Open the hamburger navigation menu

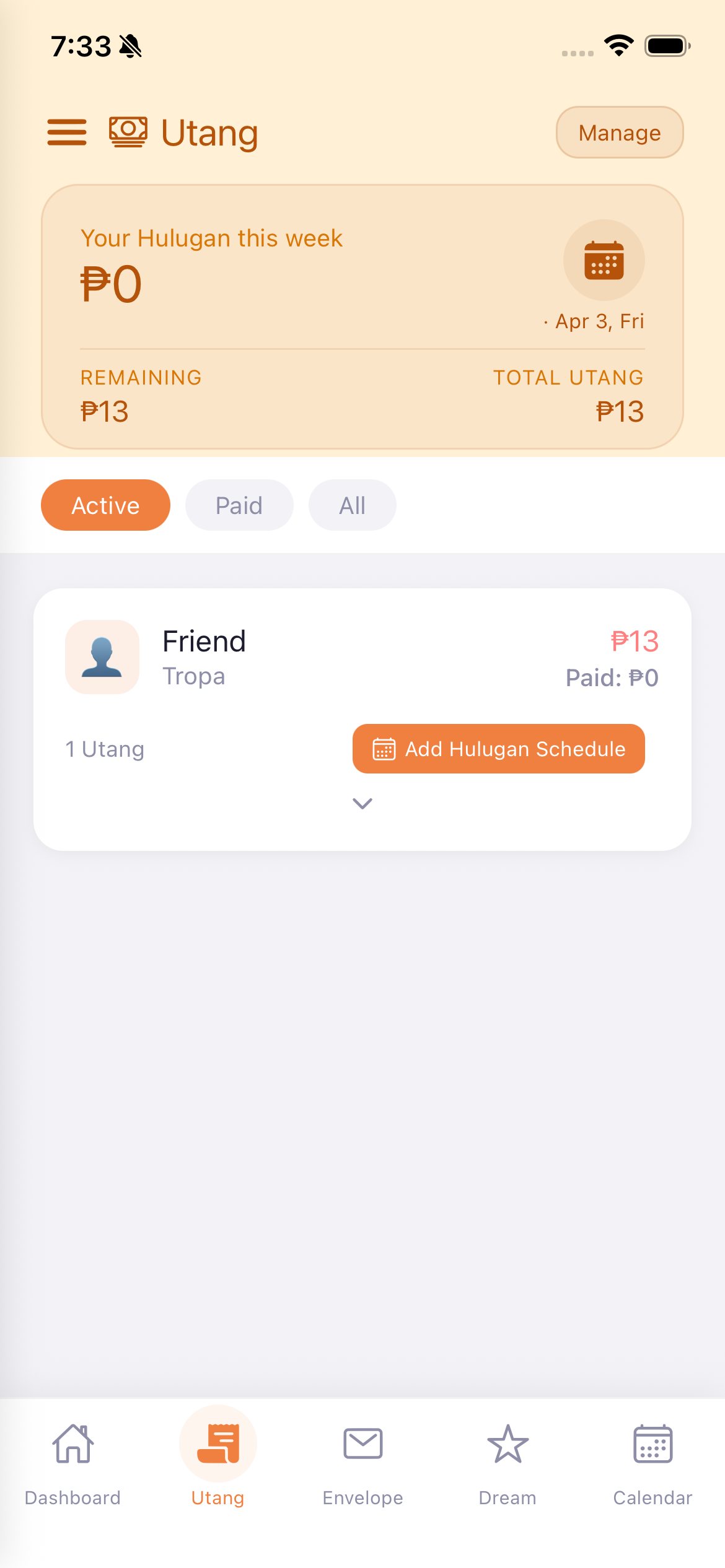(67, 131)
